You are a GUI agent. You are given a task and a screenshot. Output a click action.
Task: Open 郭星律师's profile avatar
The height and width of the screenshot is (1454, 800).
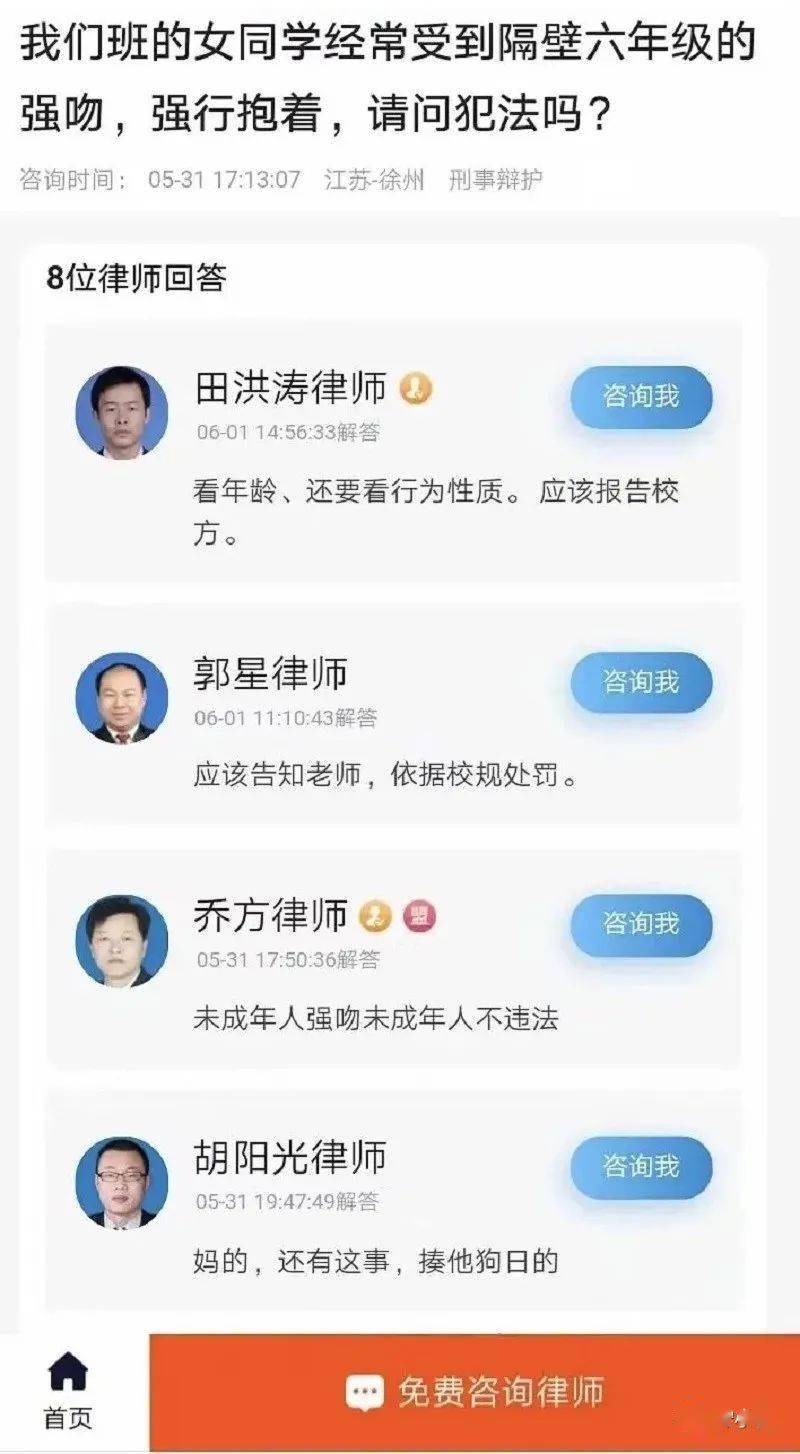tap(122, 698)
